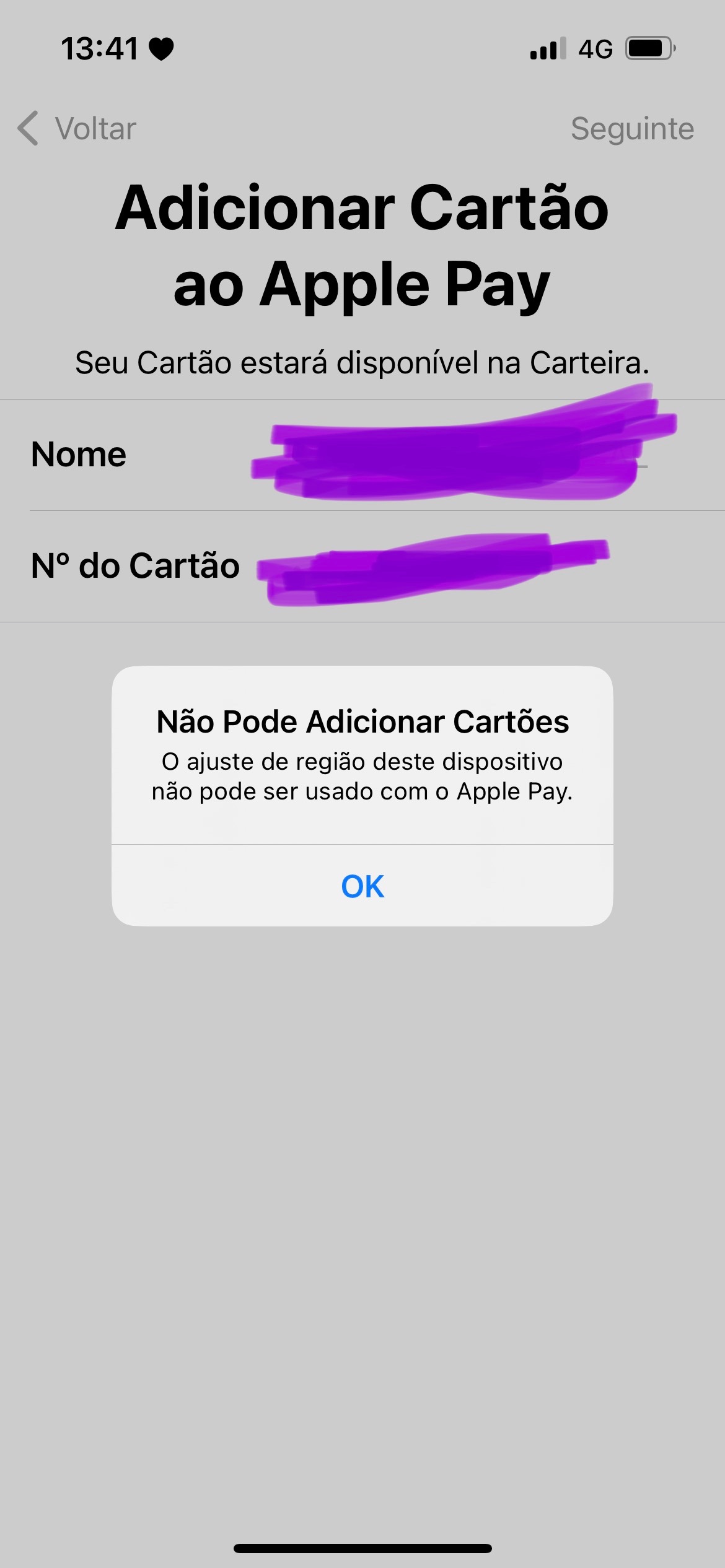
Task: Continue with the Seguinte button
Action: tap(631, 129)
